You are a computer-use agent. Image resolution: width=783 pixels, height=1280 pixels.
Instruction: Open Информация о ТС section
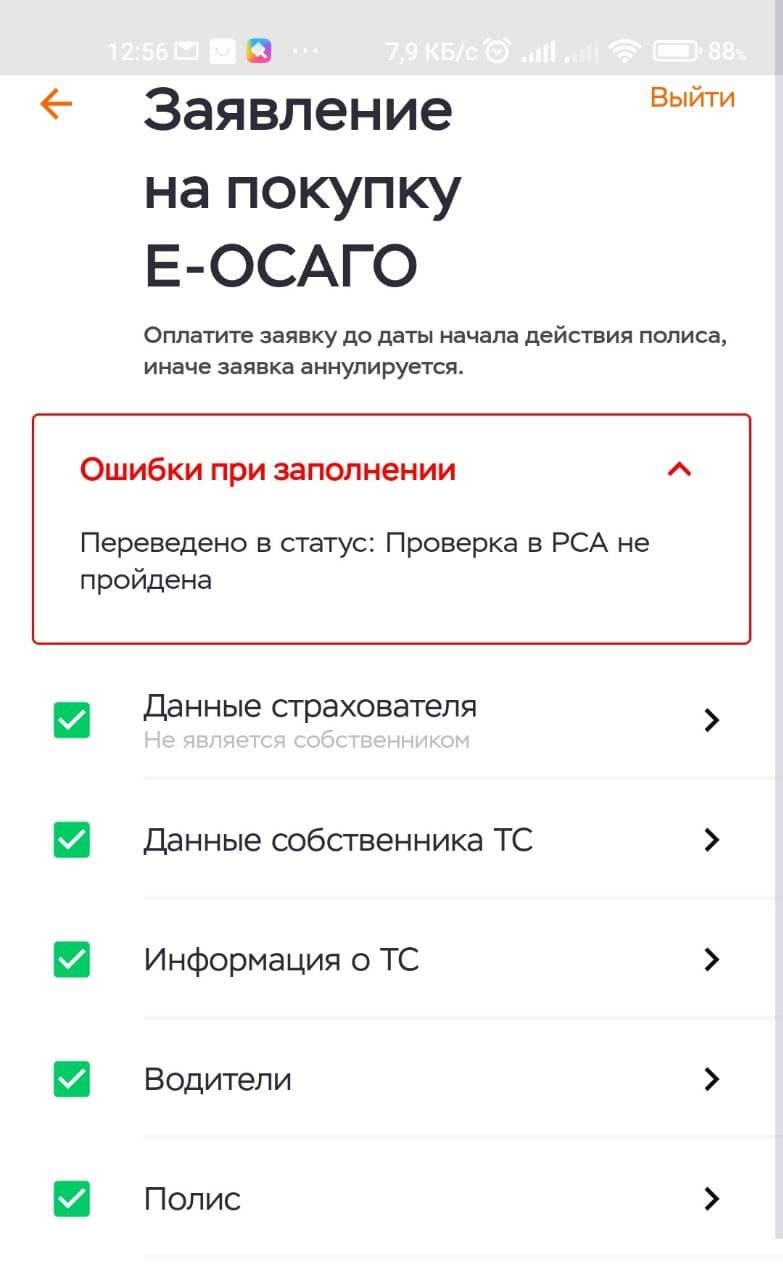(391, 960)
